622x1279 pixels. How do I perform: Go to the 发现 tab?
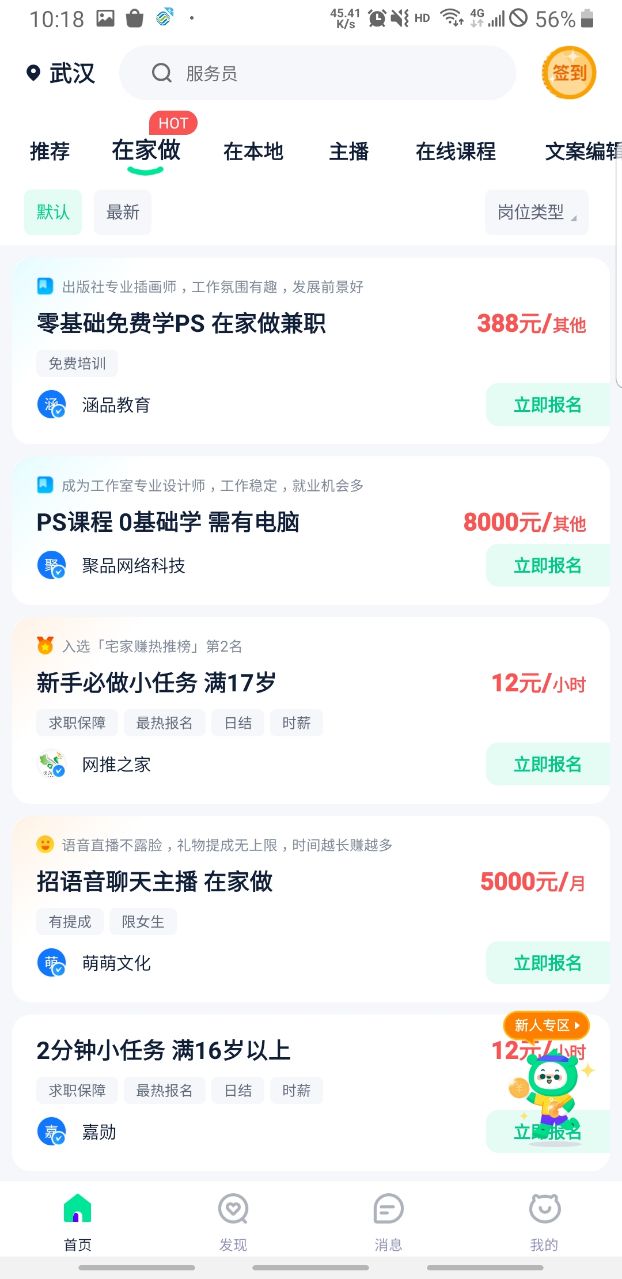[x=233, y=1221]
